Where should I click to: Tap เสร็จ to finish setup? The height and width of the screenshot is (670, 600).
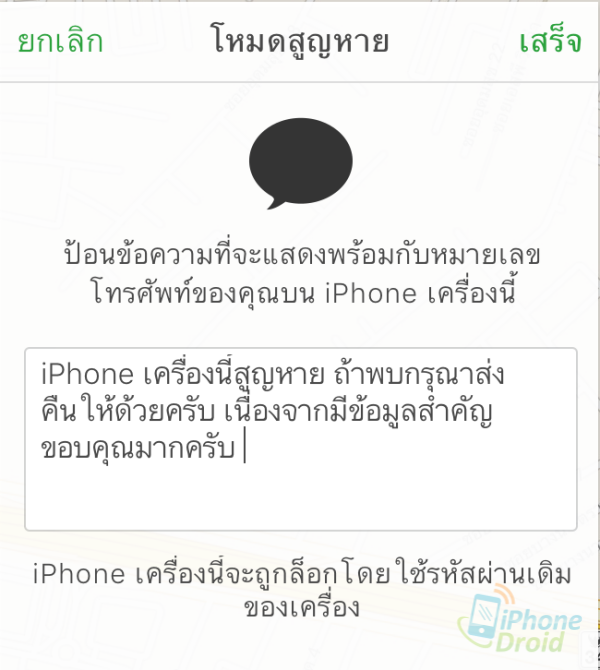(550, 42)
